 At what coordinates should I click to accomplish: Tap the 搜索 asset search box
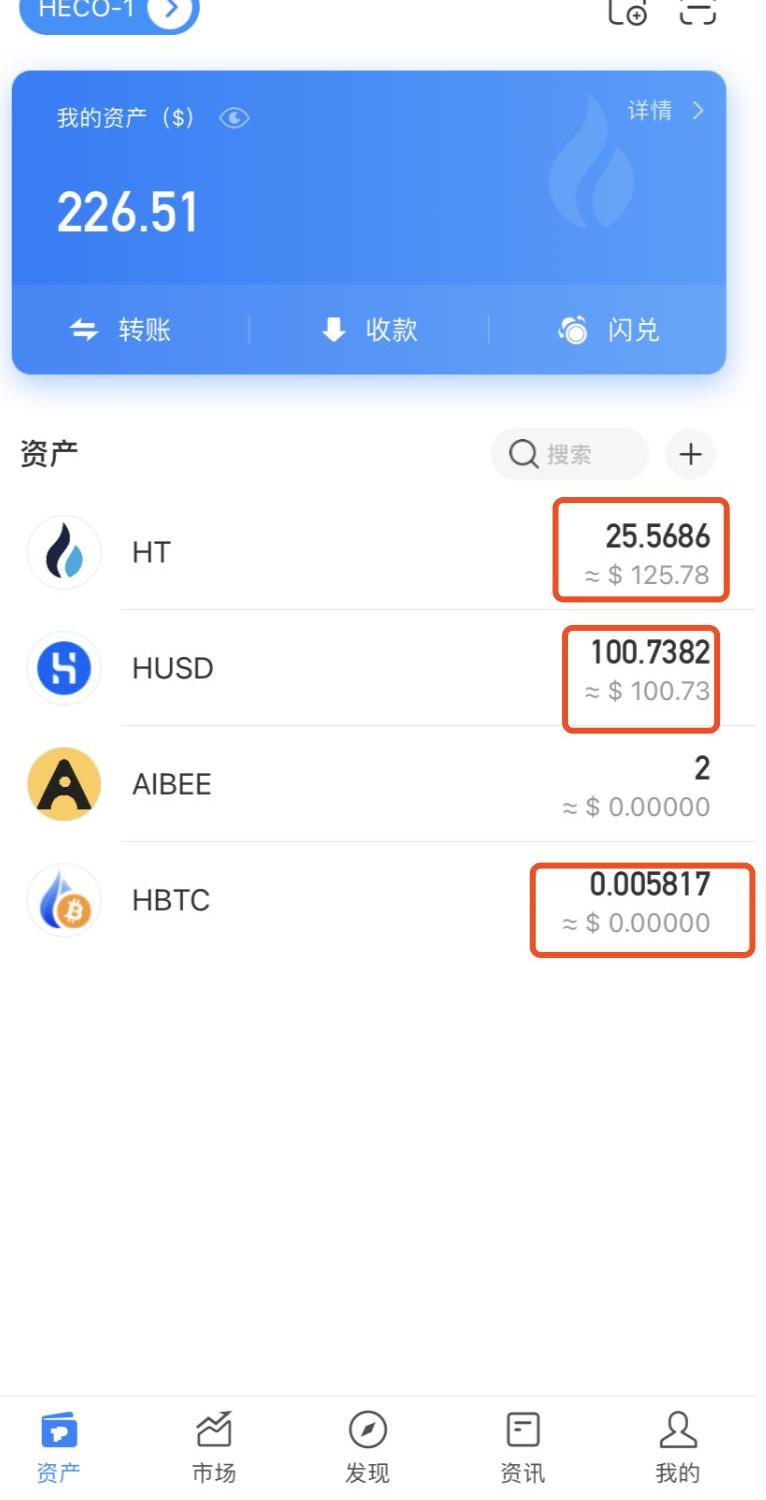[570, 454]
